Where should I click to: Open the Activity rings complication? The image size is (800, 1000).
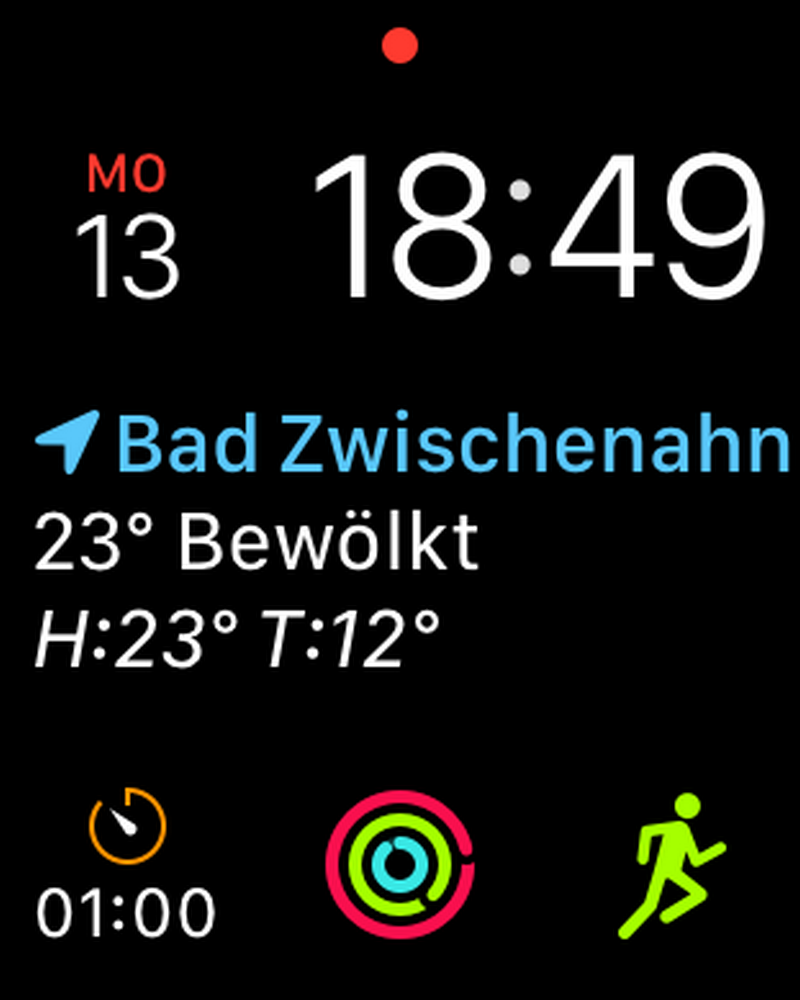click(400, 865)
